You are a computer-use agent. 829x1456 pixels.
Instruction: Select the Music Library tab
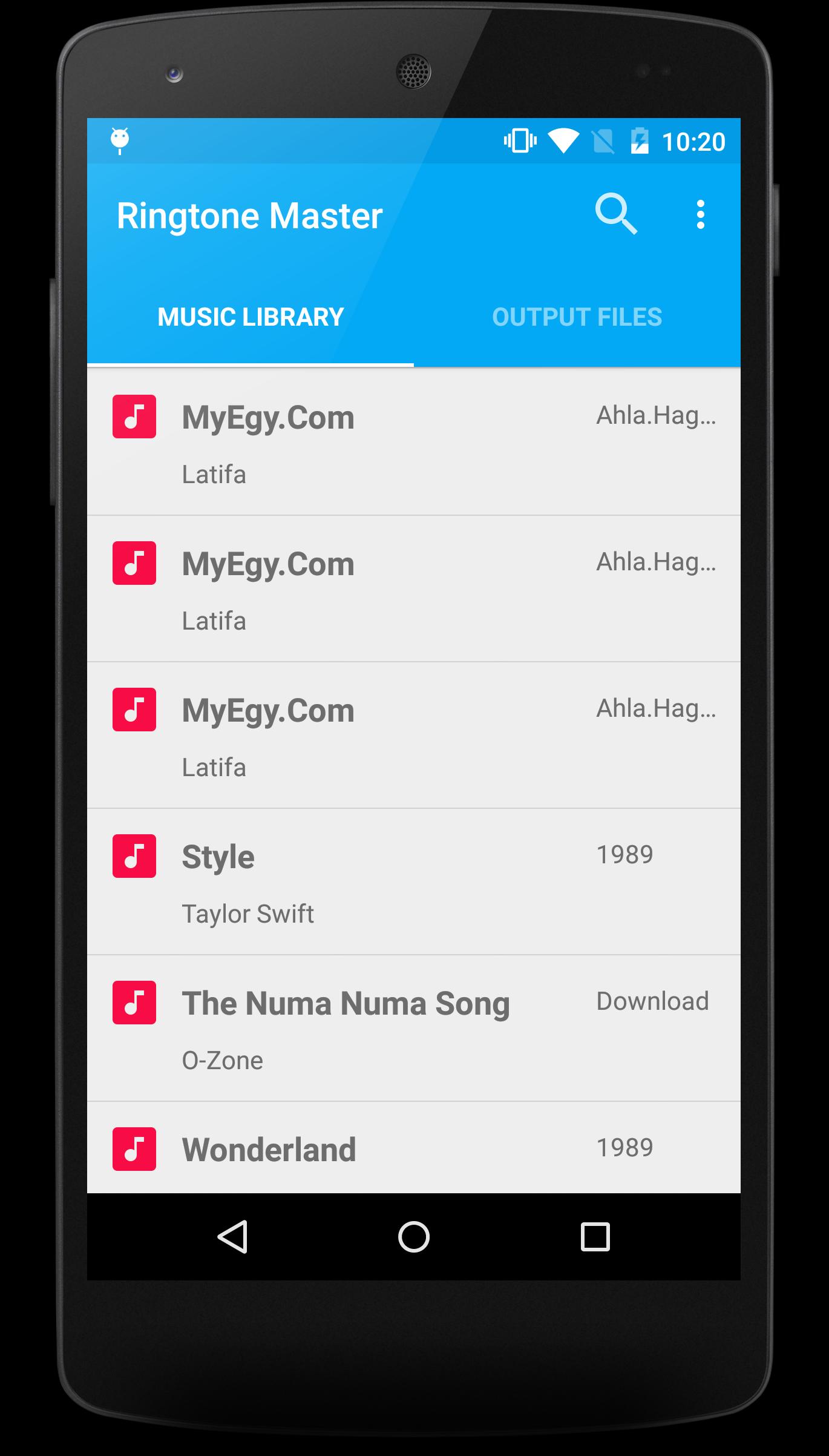click(x=251, y=317)
